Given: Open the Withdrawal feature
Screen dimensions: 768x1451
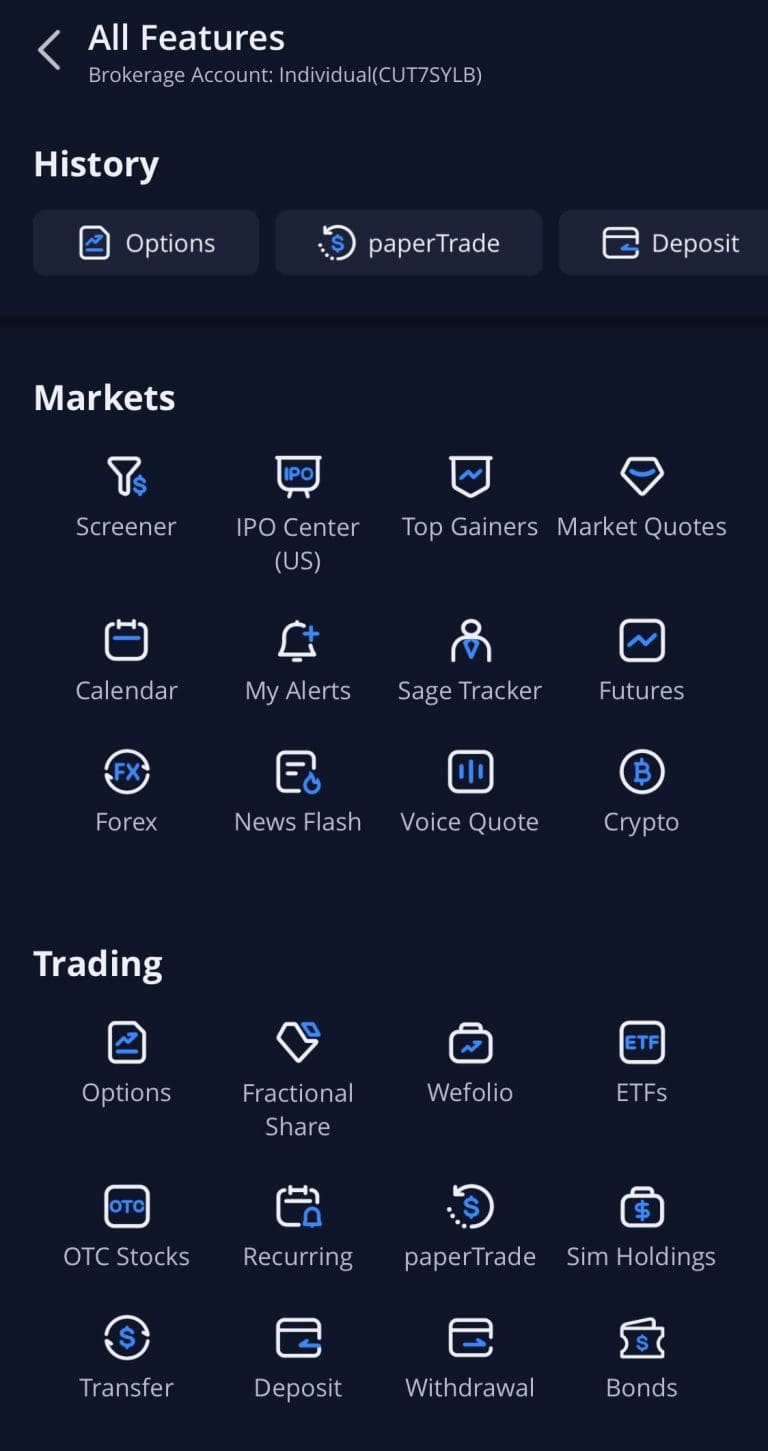Looking at the screenshot, I should pos(470,1356).
